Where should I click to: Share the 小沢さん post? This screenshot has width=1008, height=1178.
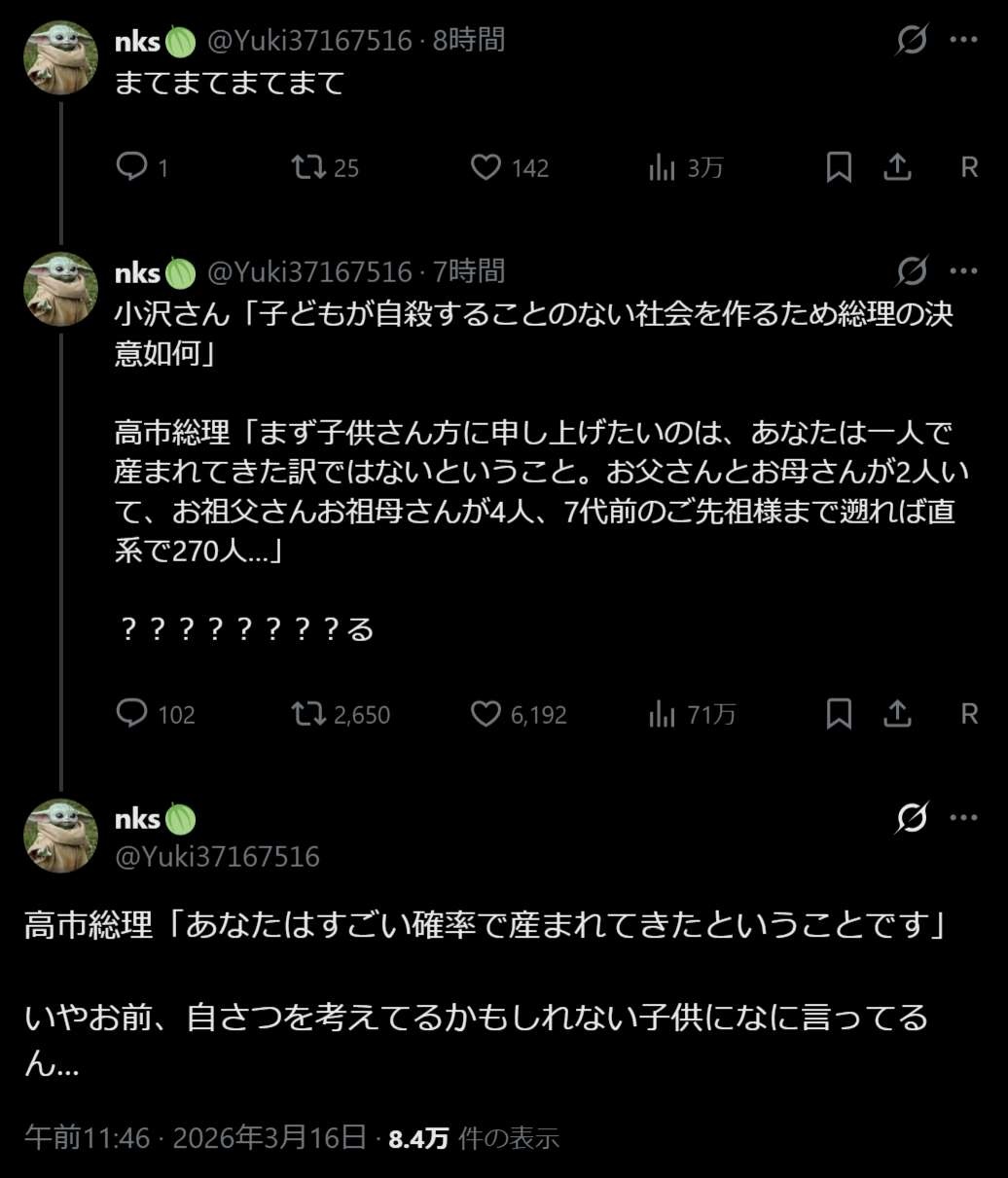click(897, 714)
